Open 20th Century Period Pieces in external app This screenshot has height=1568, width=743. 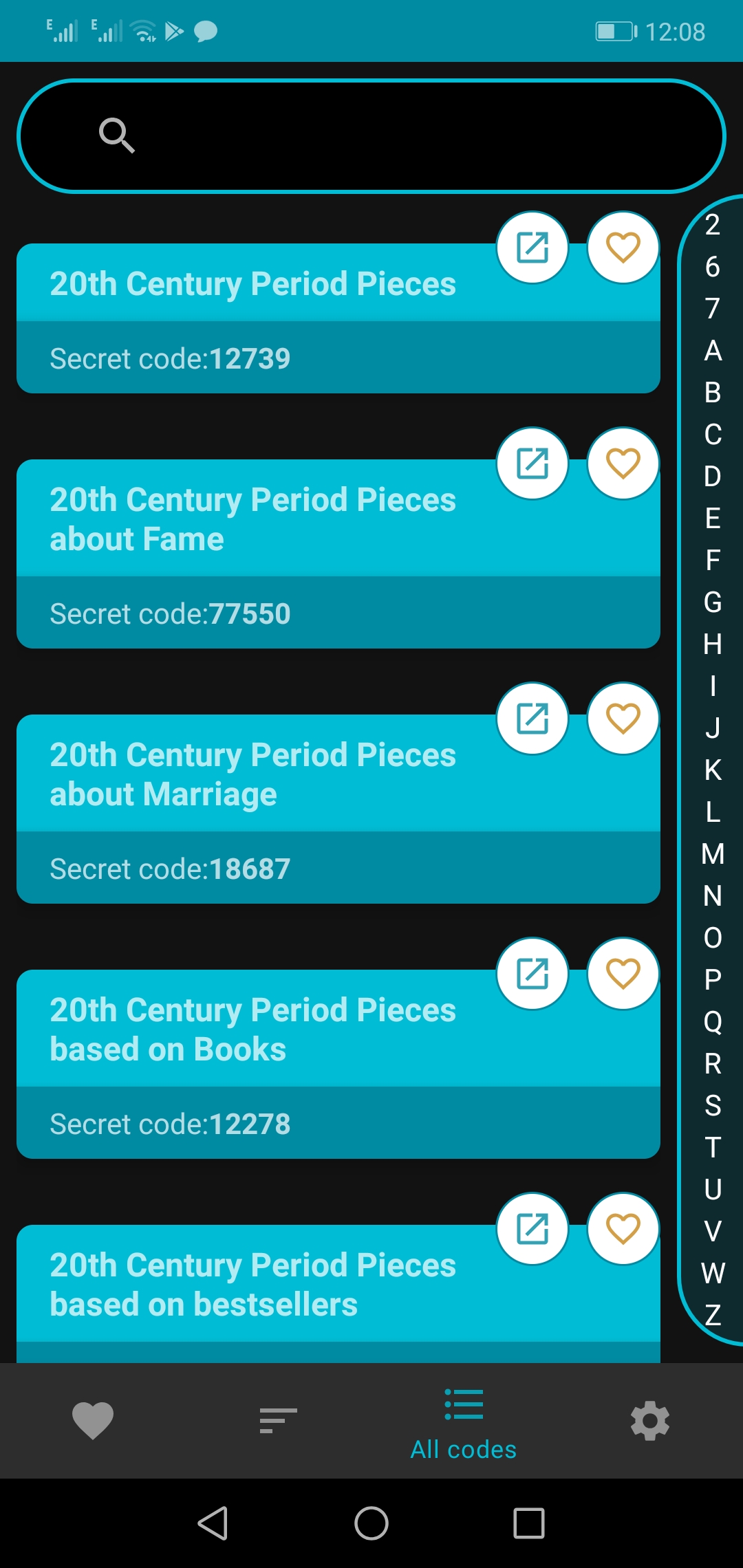532,248
